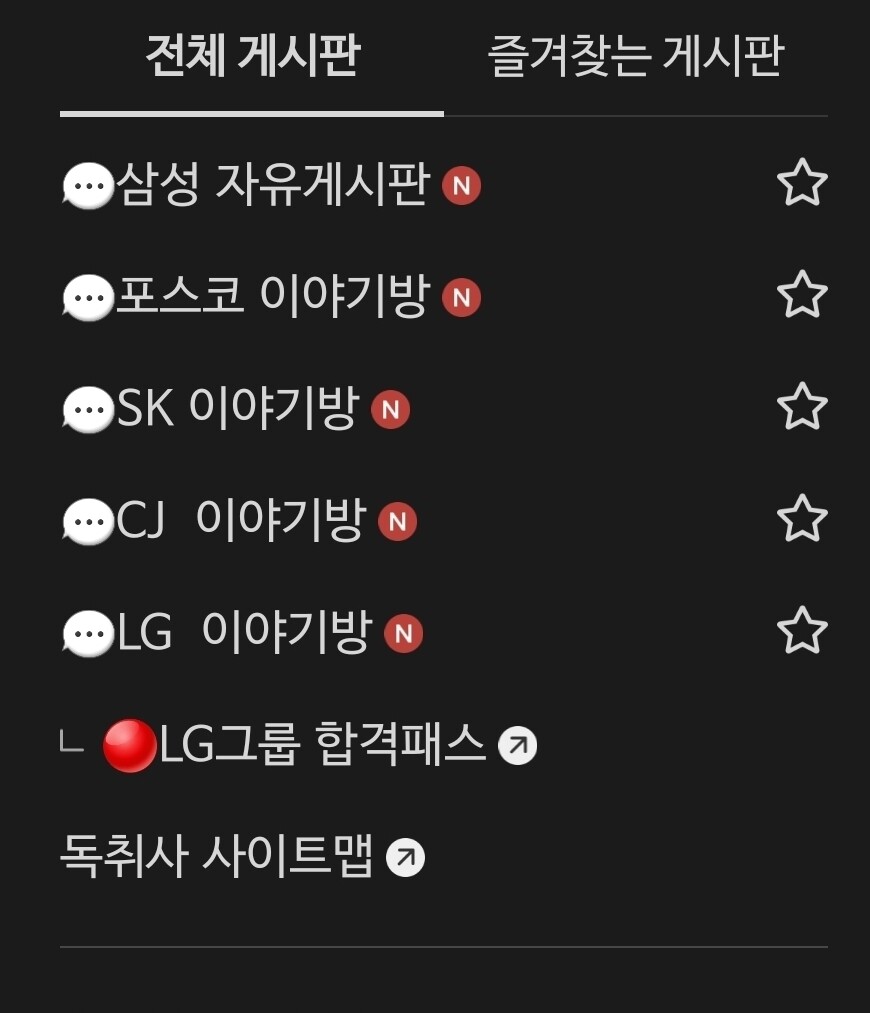
Task: Toggle the favorite star for 삼성 자유게시판
Action: [801, 183]
